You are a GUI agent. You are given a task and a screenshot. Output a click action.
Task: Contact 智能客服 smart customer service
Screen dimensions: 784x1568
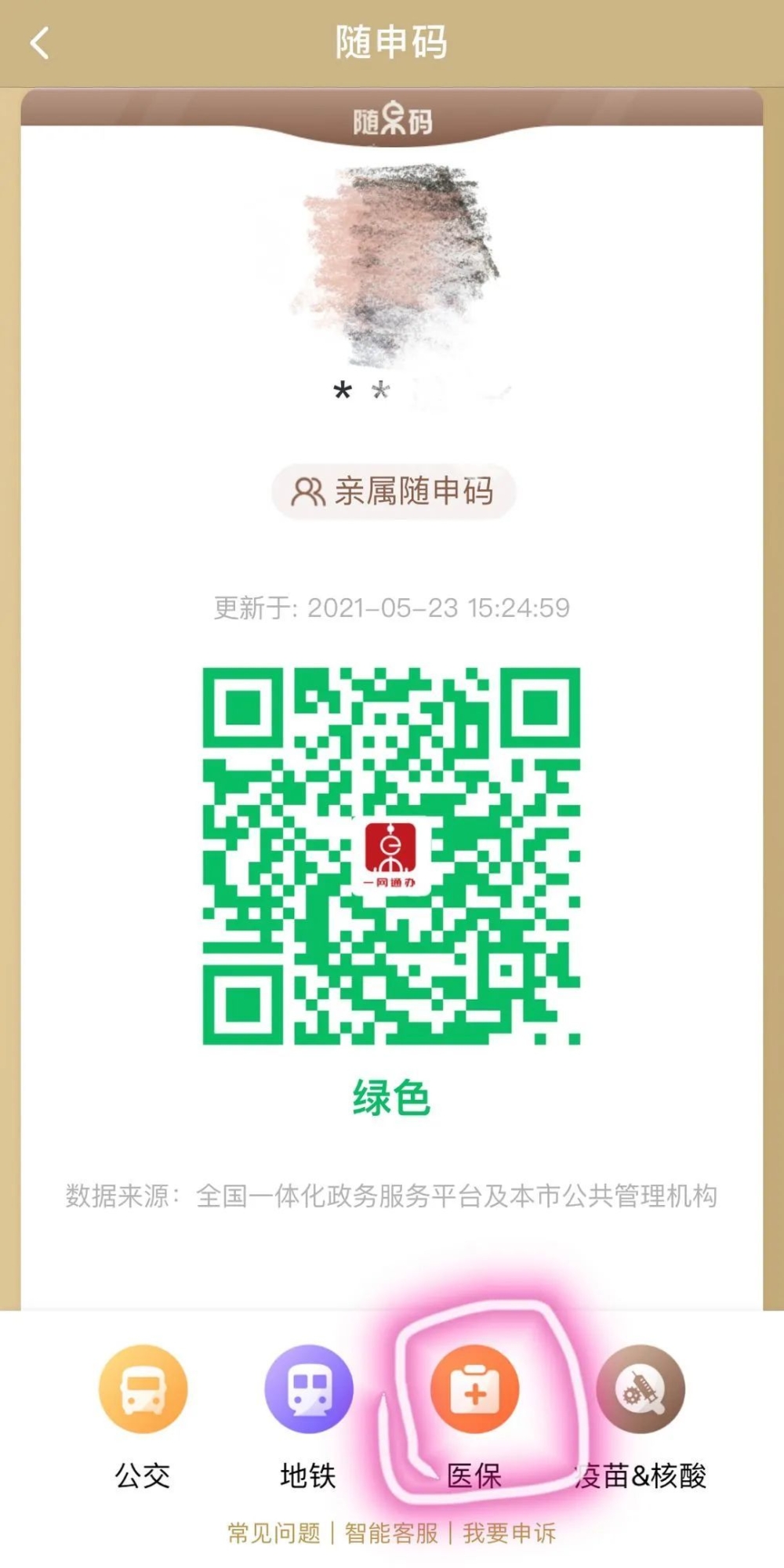point(391,1533)
